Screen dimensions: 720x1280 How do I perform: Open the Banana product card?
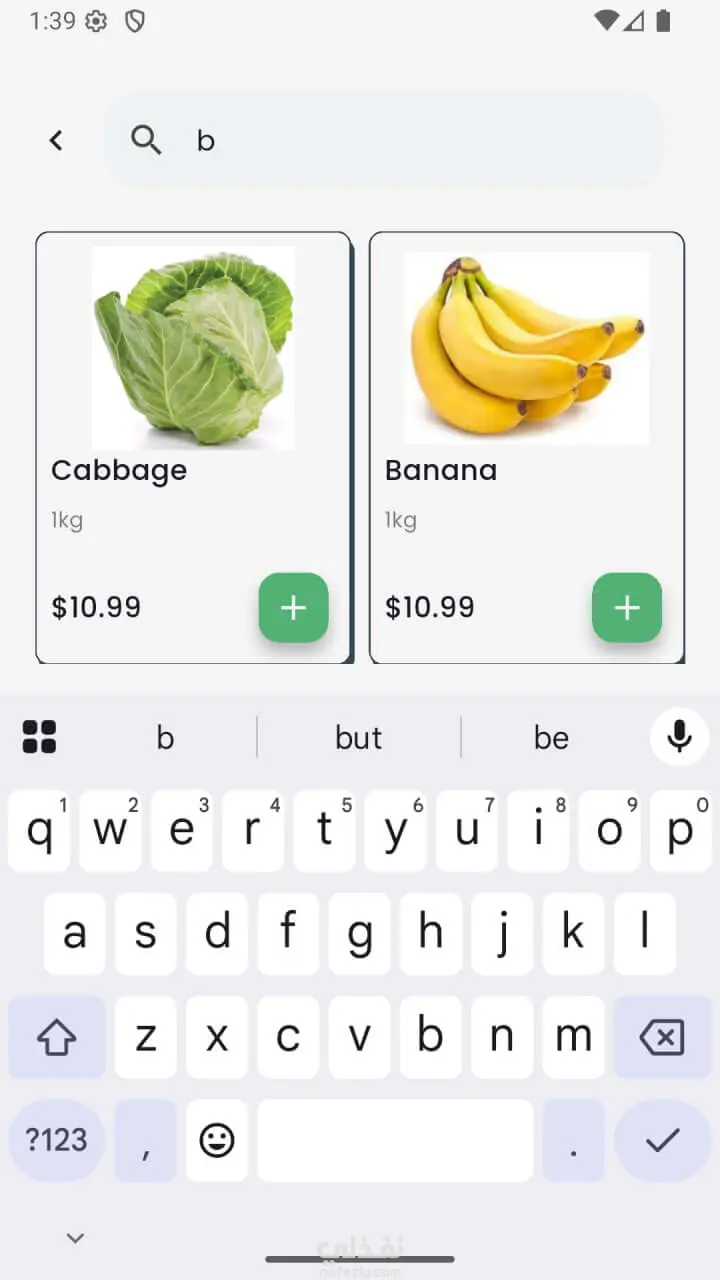coord(527,400)
